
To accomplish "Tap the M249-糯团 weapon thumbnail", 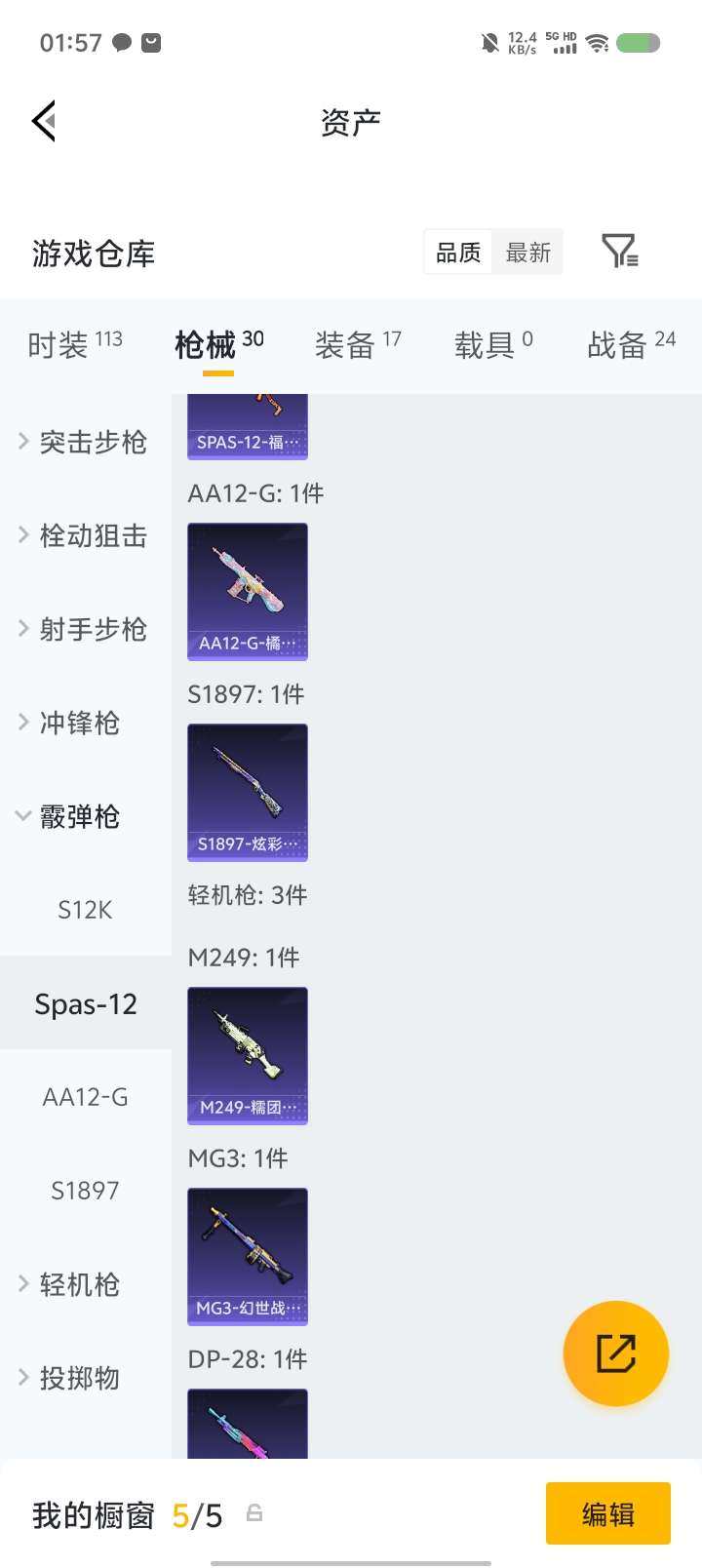I will [247, 1055].
